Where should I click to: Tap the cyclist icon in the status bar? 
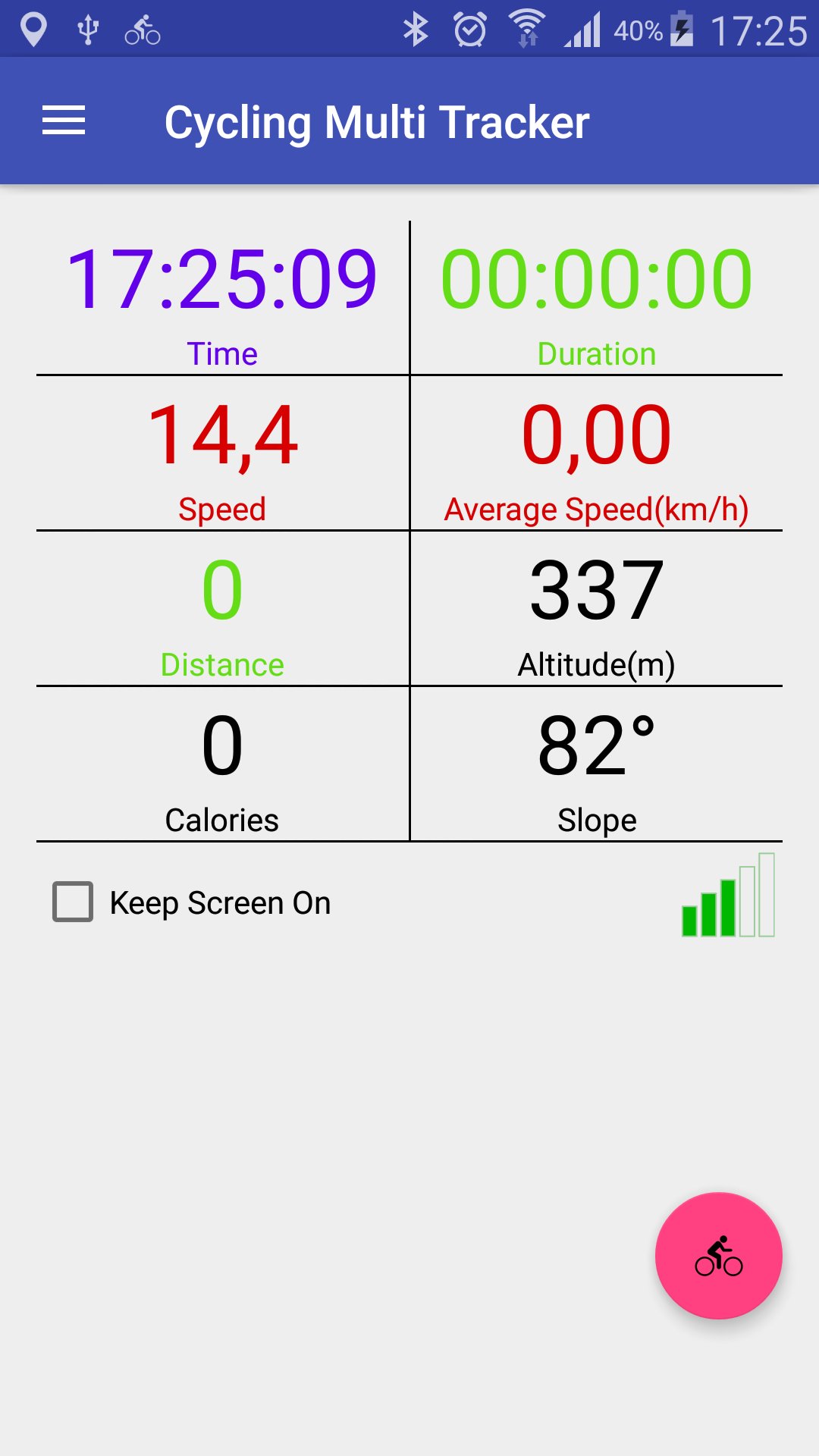(144, 30)
